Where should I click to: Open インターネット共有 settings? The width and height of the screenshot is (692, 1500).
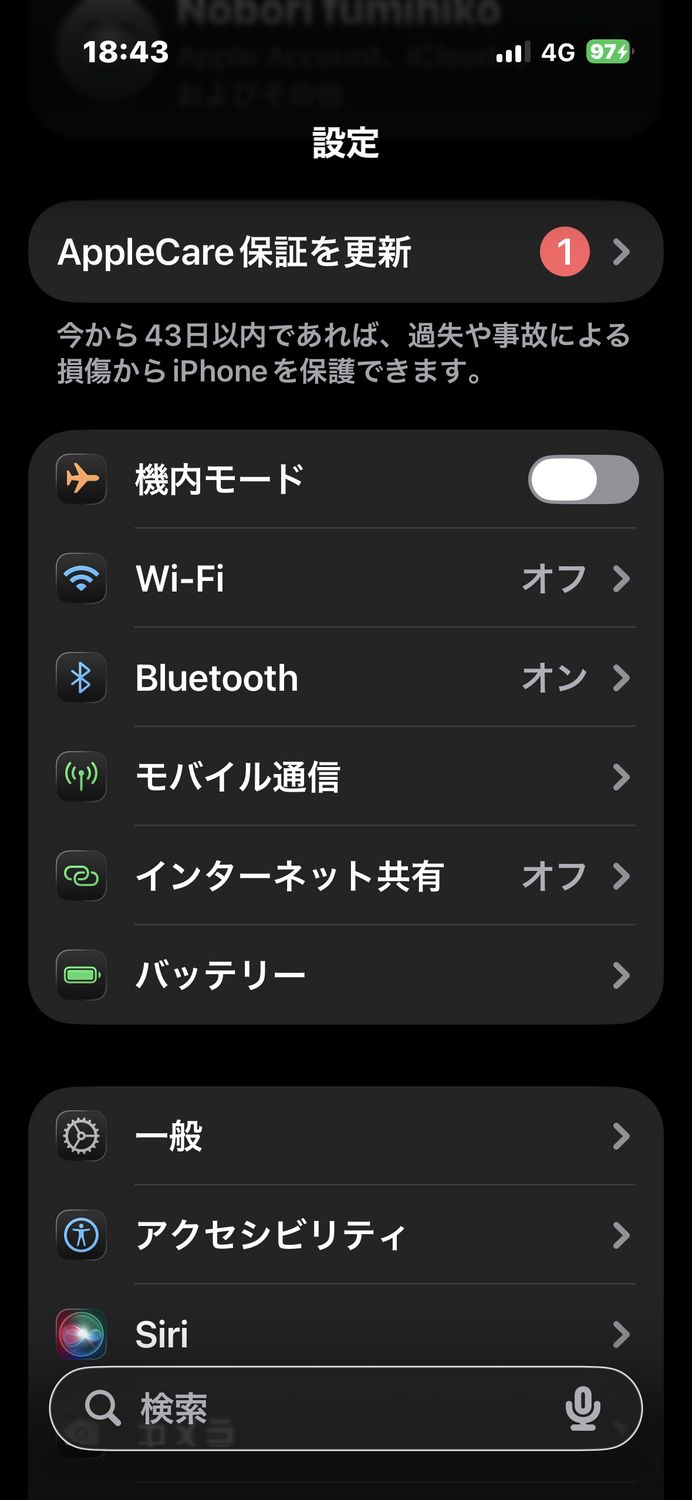345,876
